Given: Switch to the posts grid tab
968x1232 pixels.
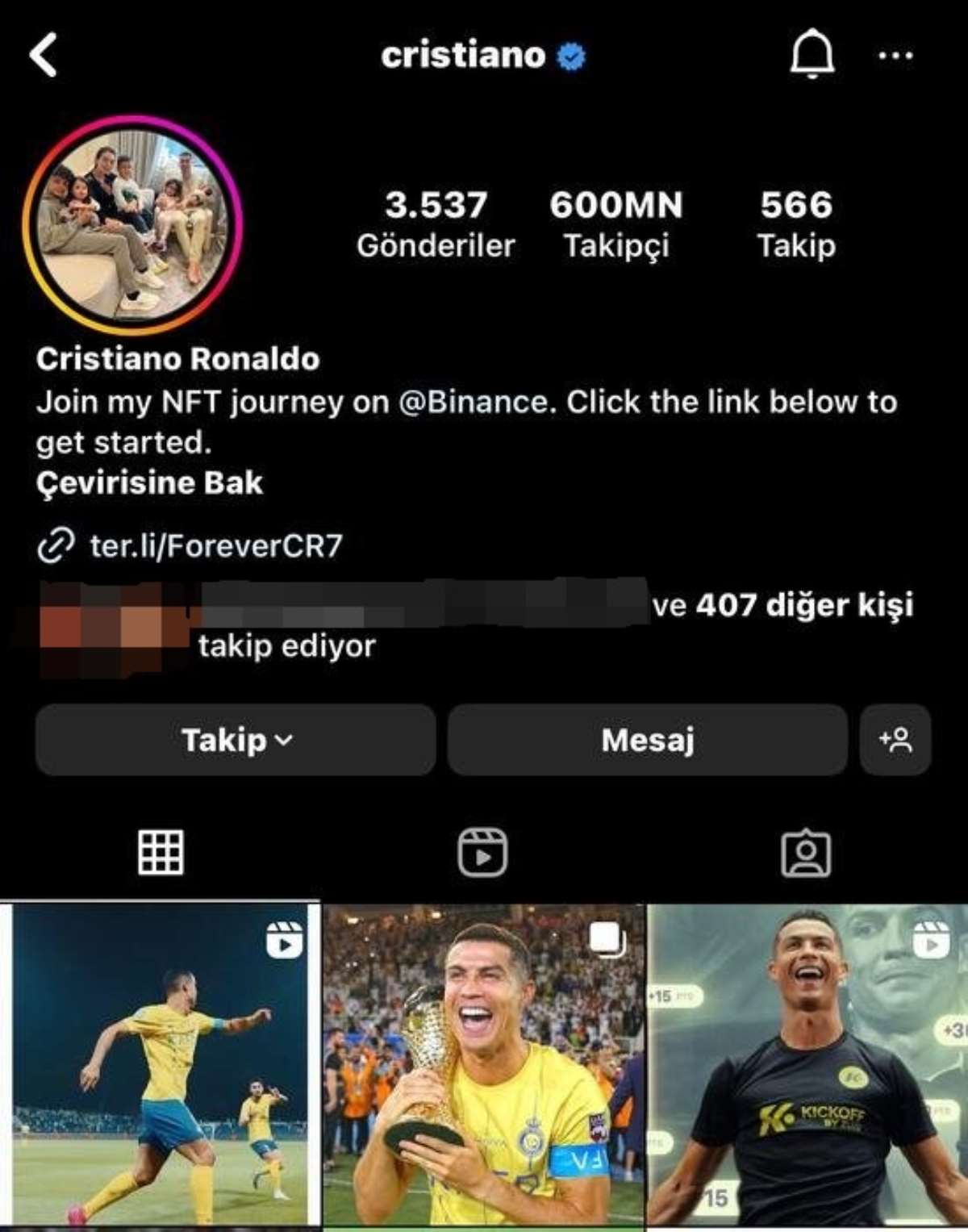Looking at the screenshot, I should [161, 852].
